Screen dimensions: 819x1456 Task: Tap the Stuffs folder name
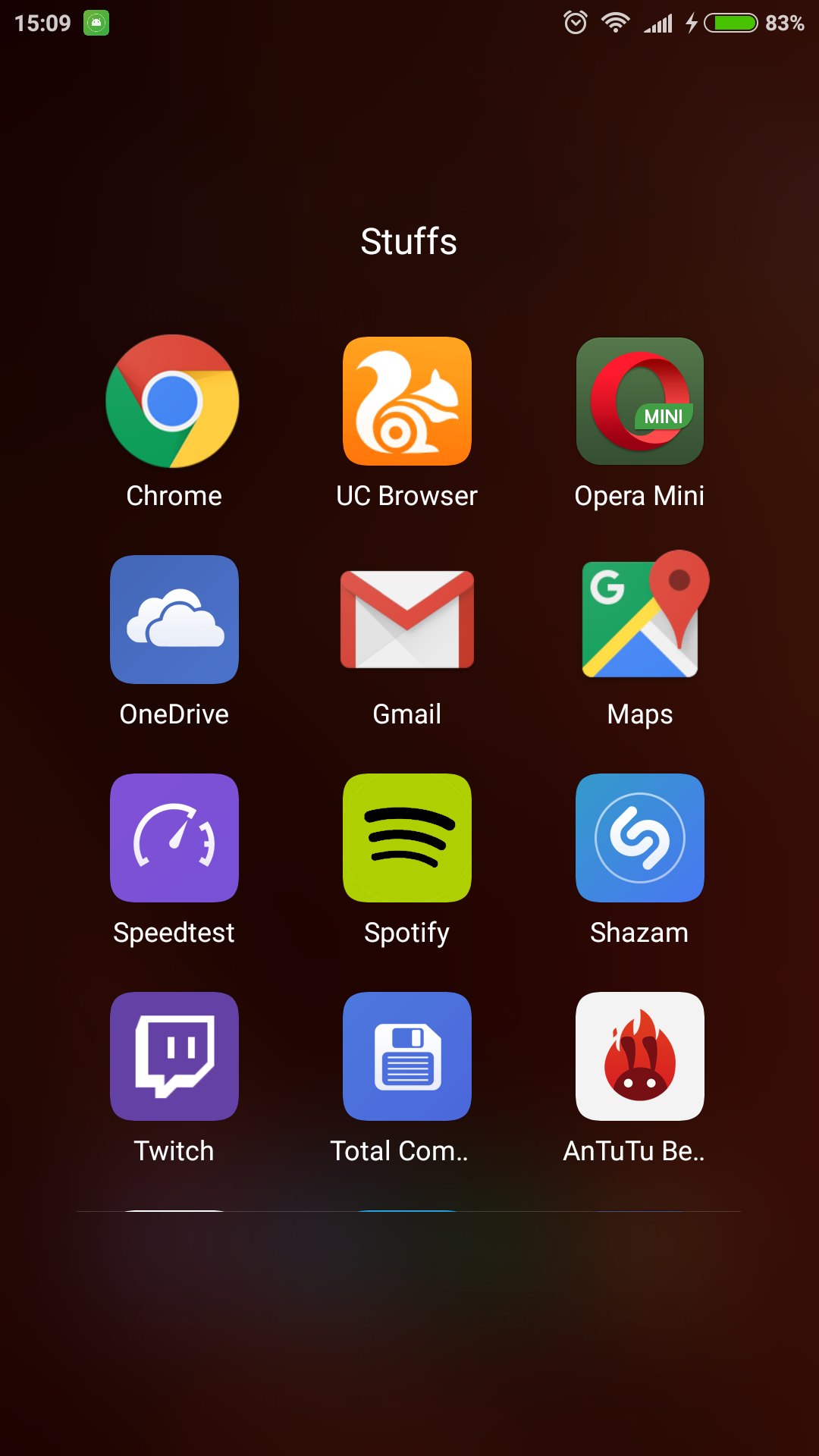[409, 241]
